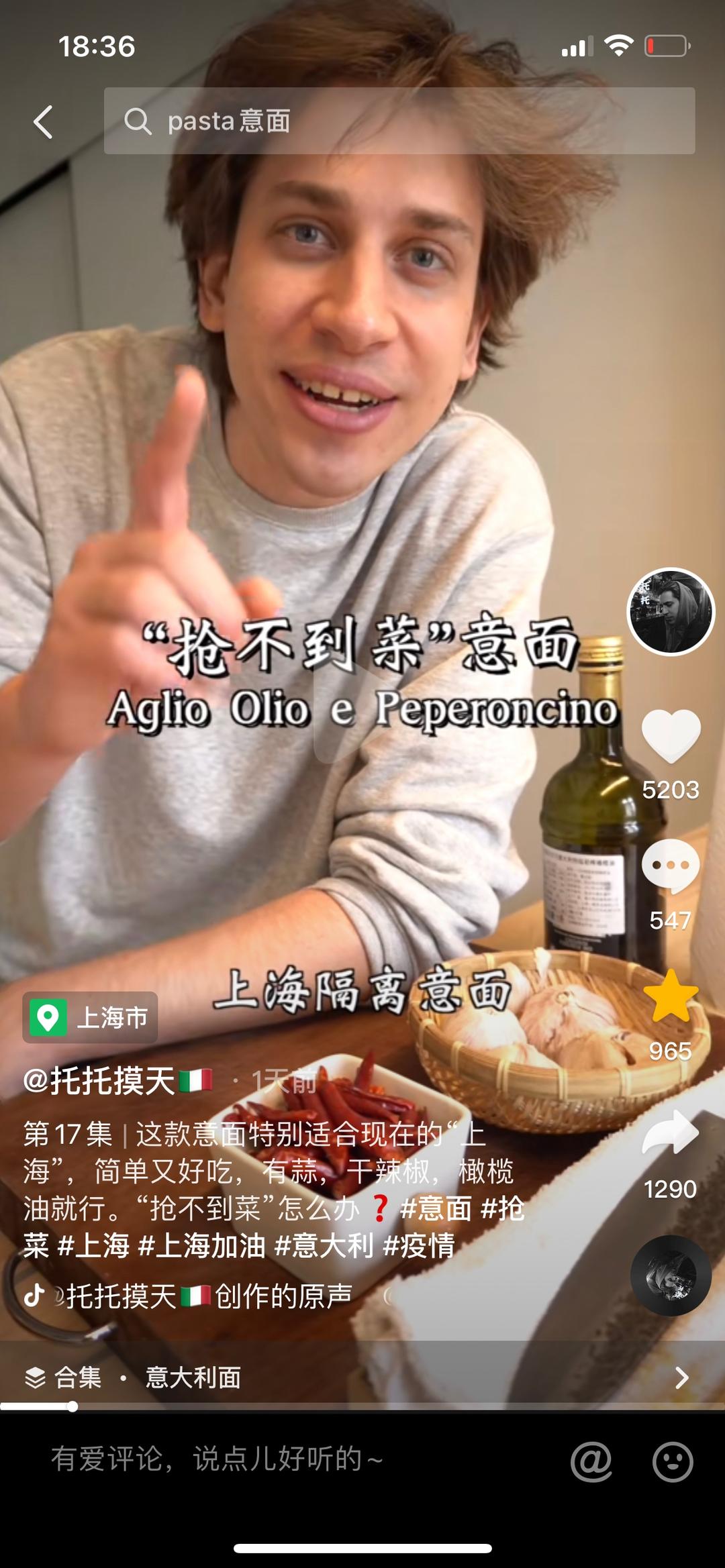Open the emoji smiley picker
The image size is (725, 1568).
[x=673, y=1461]
